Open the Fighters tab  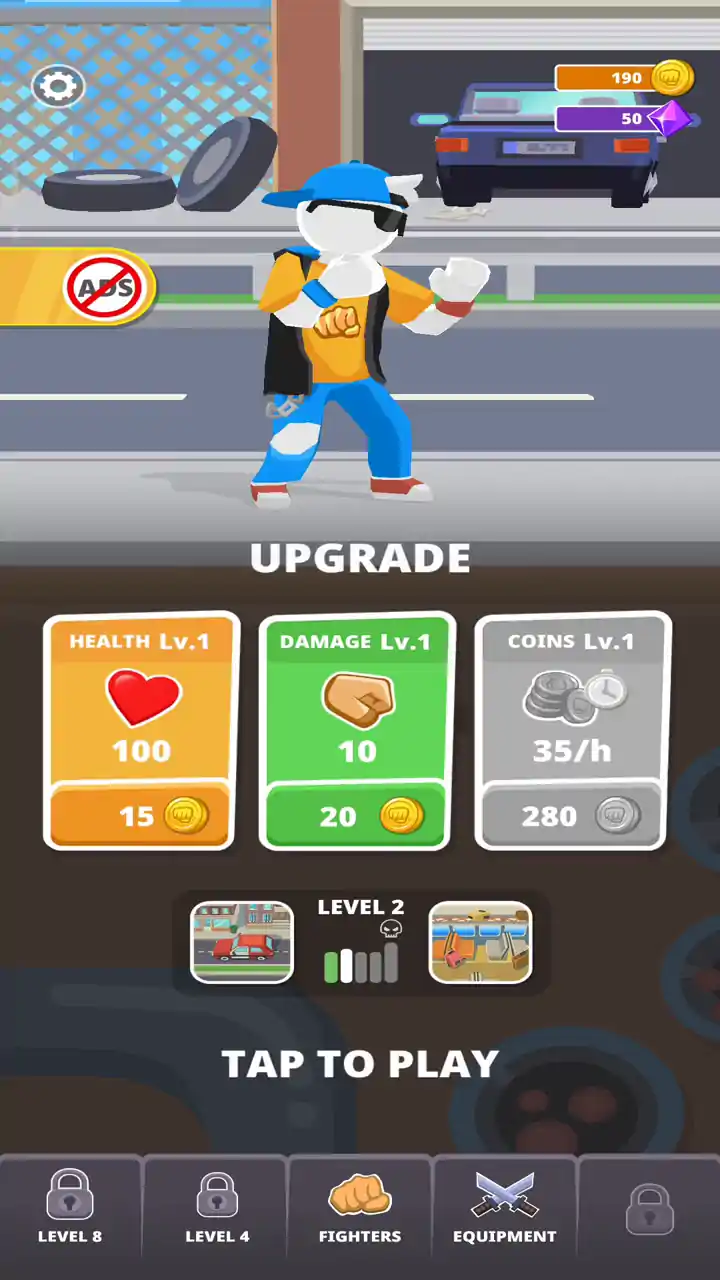(x=360, y=1207)
